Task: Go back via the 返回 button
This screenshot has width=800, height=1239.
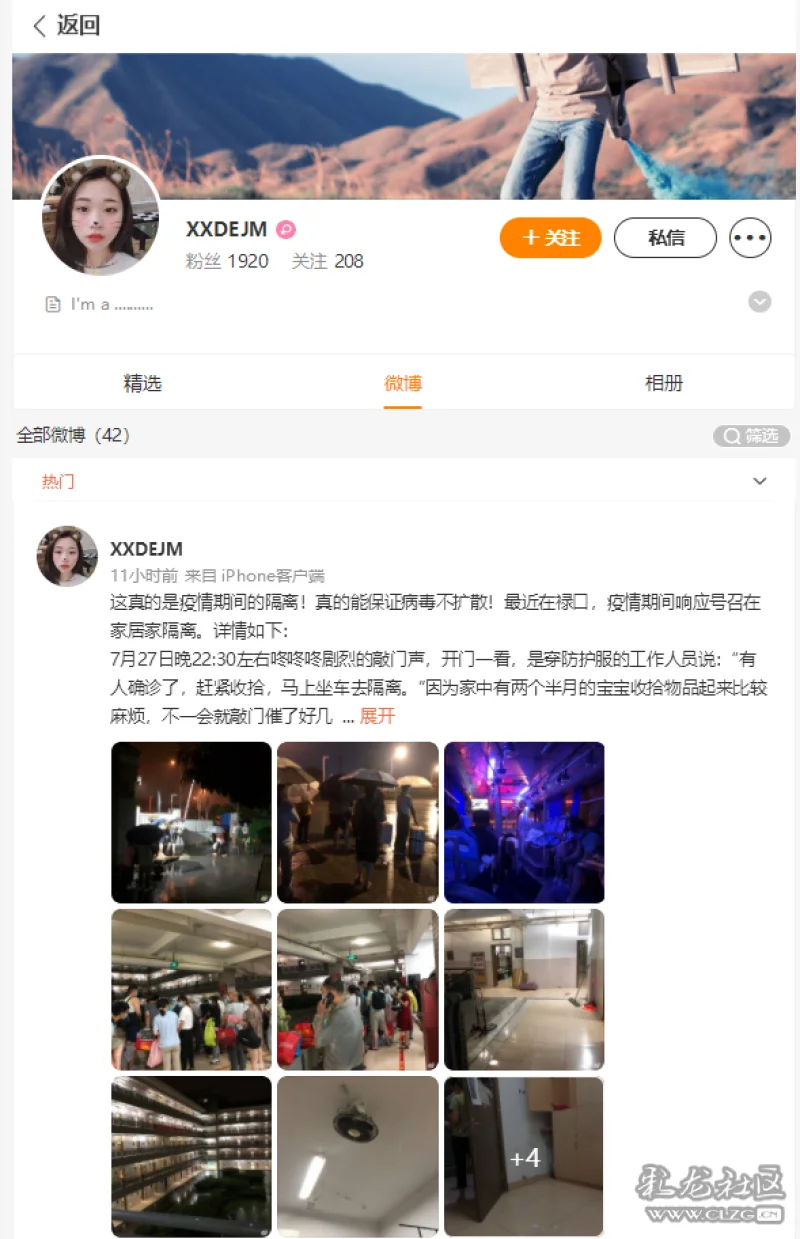Action: 66,26
